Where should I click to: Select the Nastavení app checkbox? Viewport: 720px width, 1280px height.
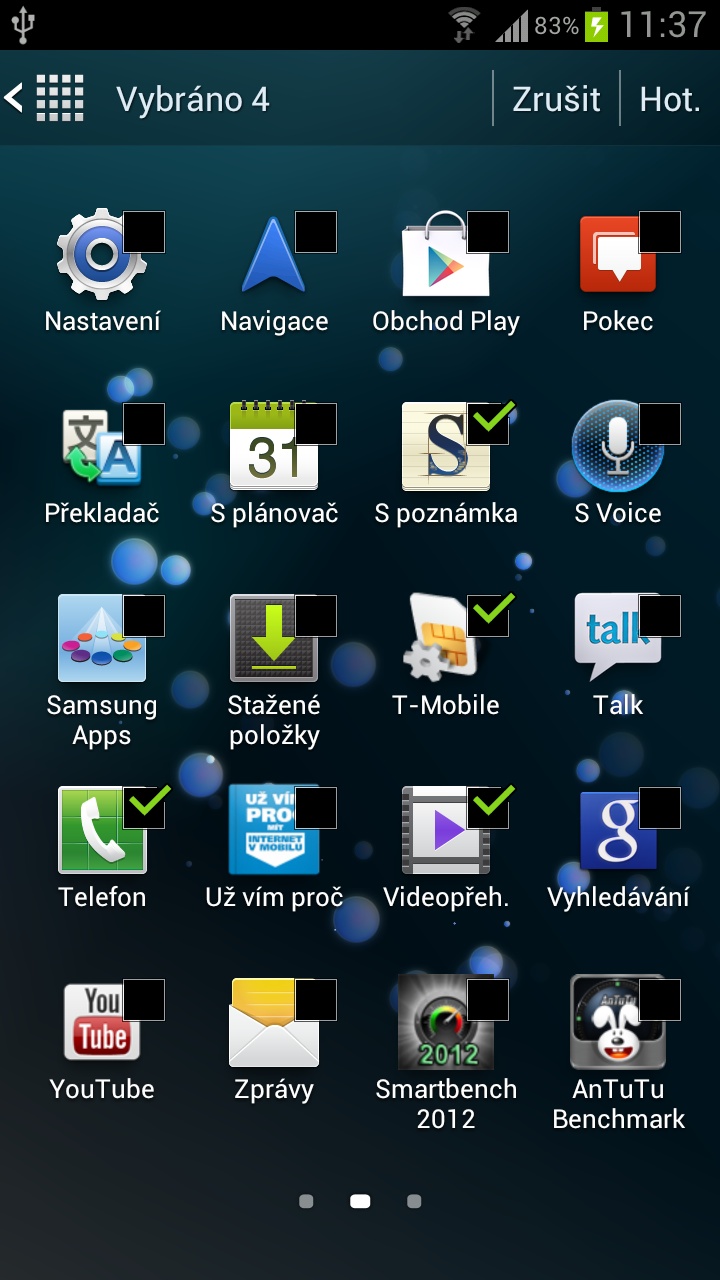tap(144, 232)
